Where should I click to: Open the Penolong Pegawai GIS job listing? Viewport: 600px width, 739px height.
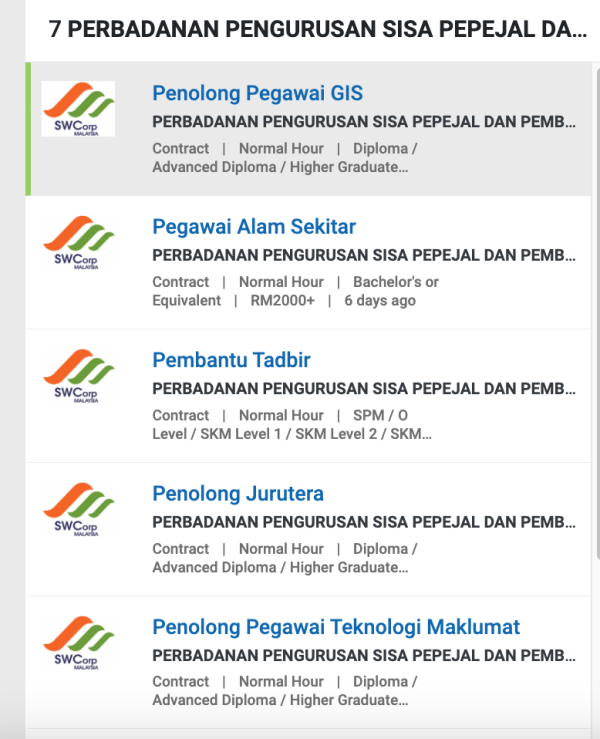(x=257, y=93)
